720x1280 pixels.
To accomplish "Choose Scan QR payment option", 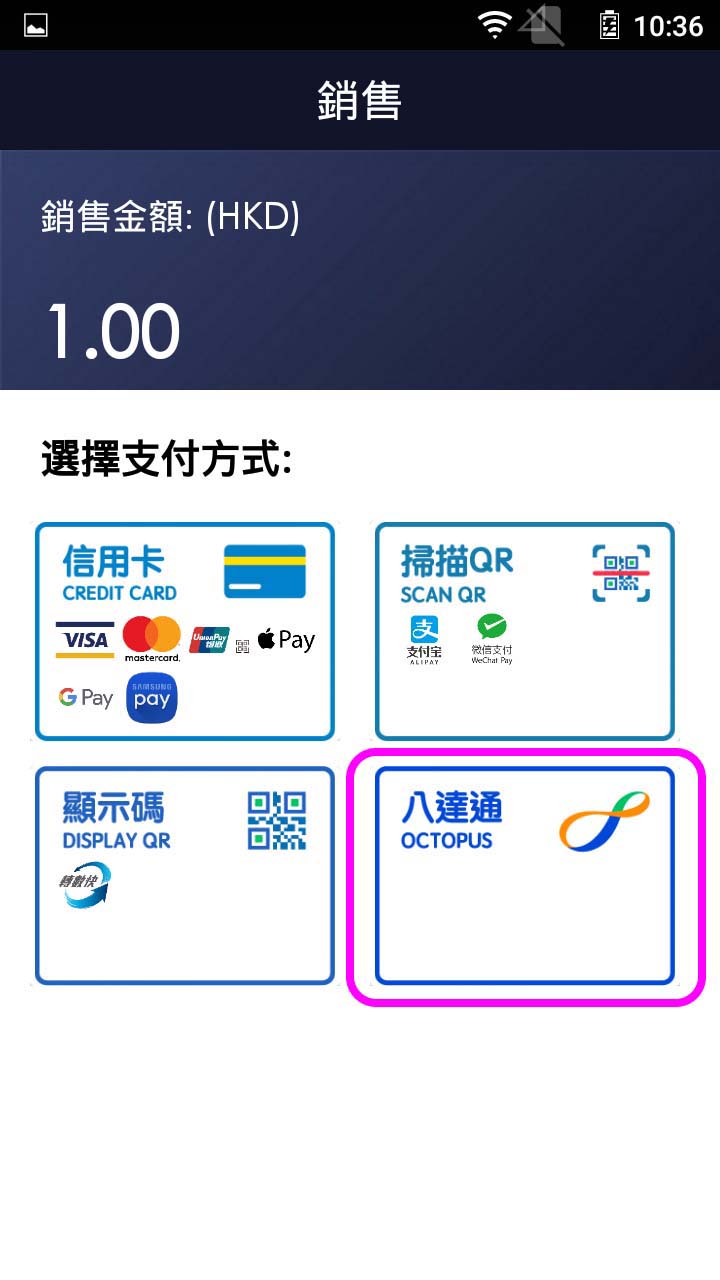I will 524,631.
